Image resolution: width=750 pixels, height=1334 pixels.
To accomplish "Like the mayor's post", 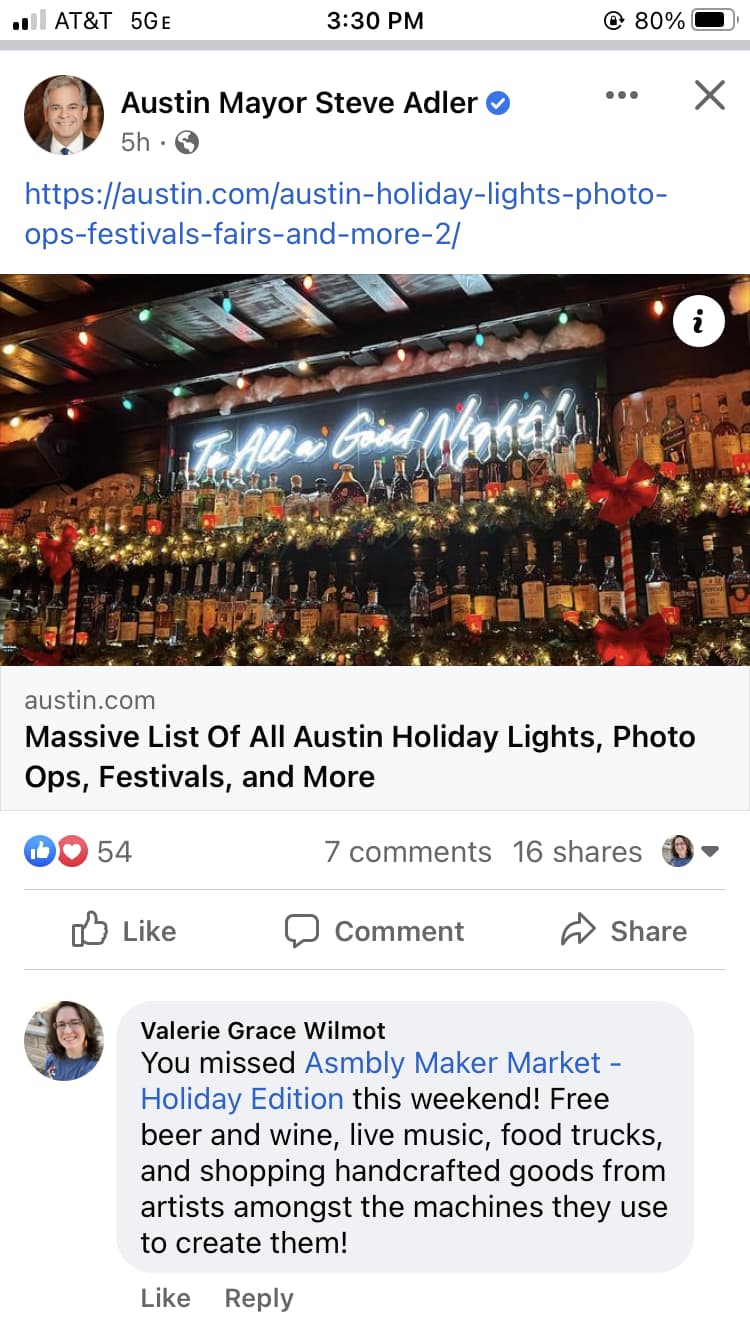I will tap(124, 931).
